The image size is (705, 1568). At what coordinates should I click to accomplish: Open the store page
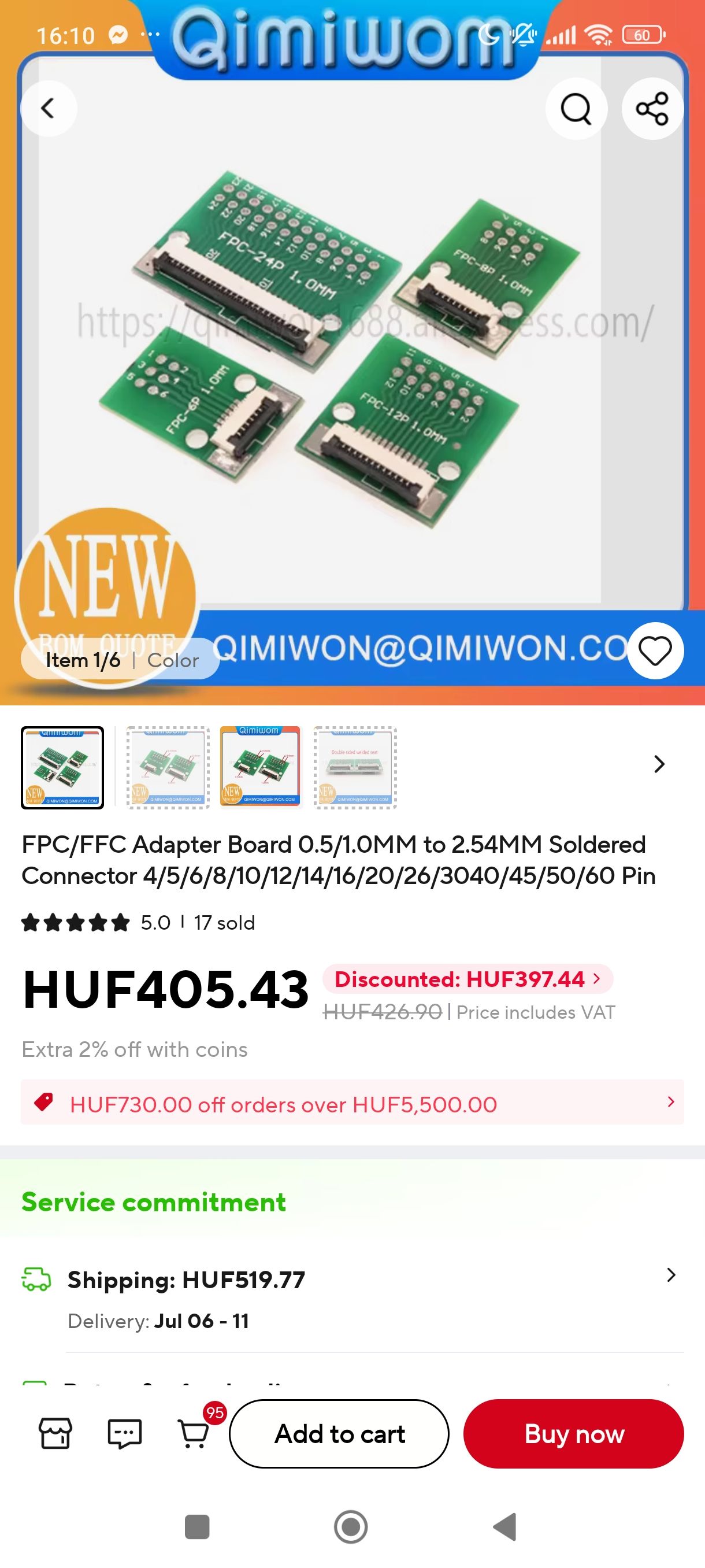[x=55, y=1433]
